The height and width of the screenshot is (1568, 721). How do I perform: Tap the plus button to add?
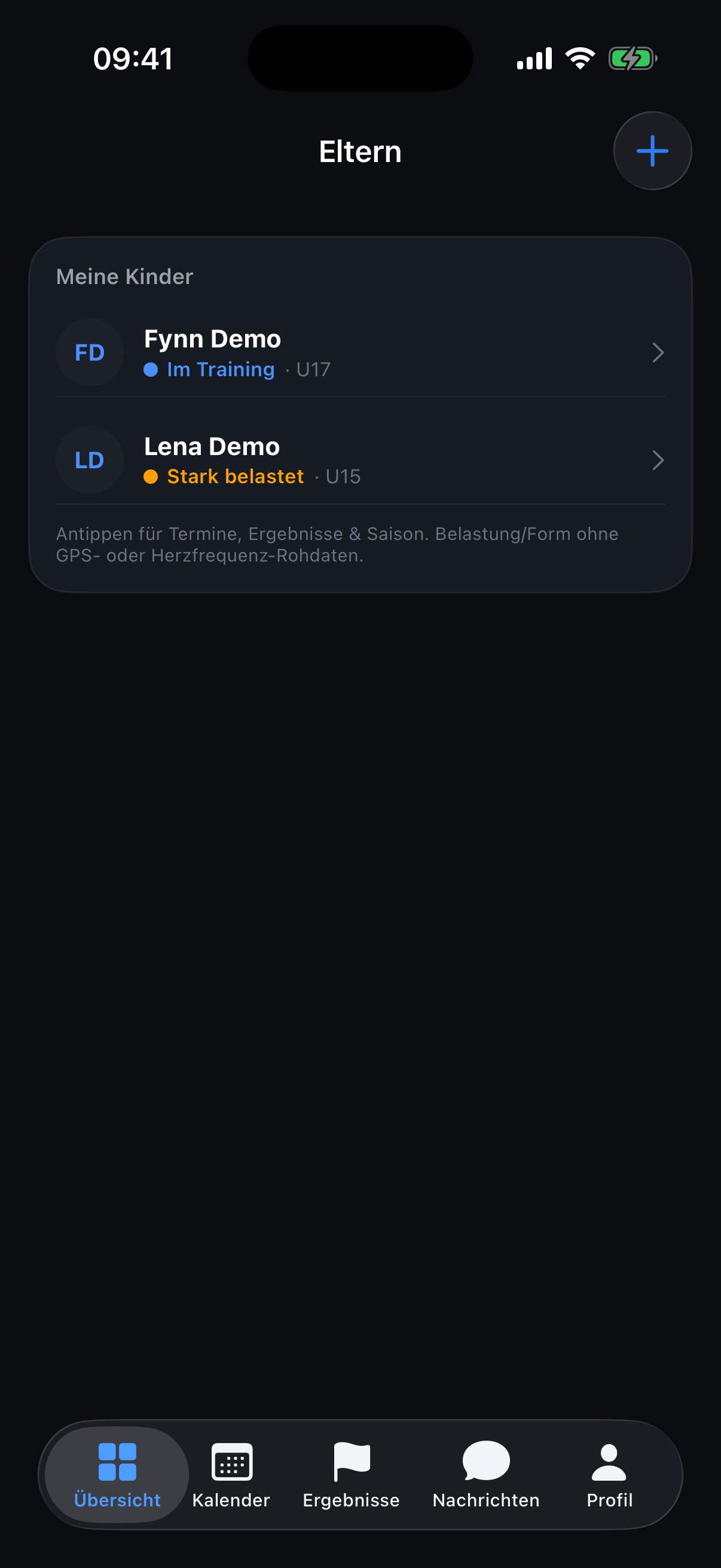(x=652, y=151)
